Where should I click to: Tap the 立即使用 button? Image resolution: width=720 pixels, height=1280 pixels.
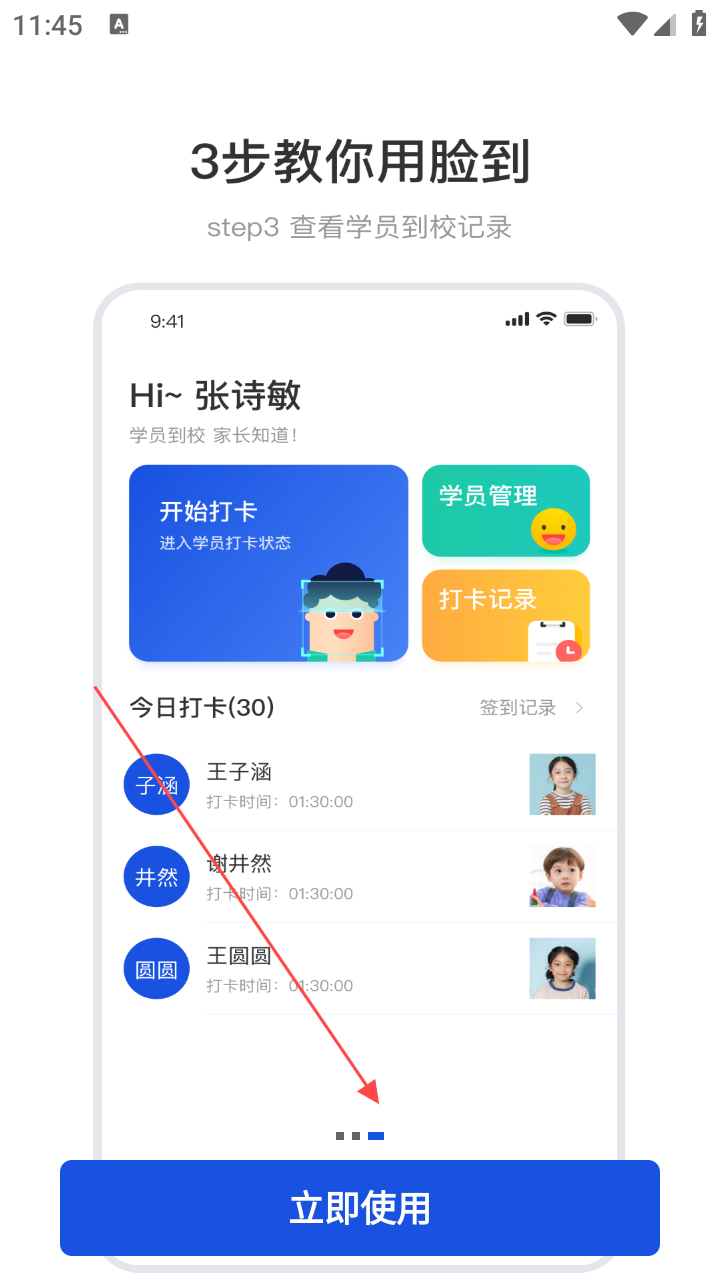click(x=360, y=1208)
